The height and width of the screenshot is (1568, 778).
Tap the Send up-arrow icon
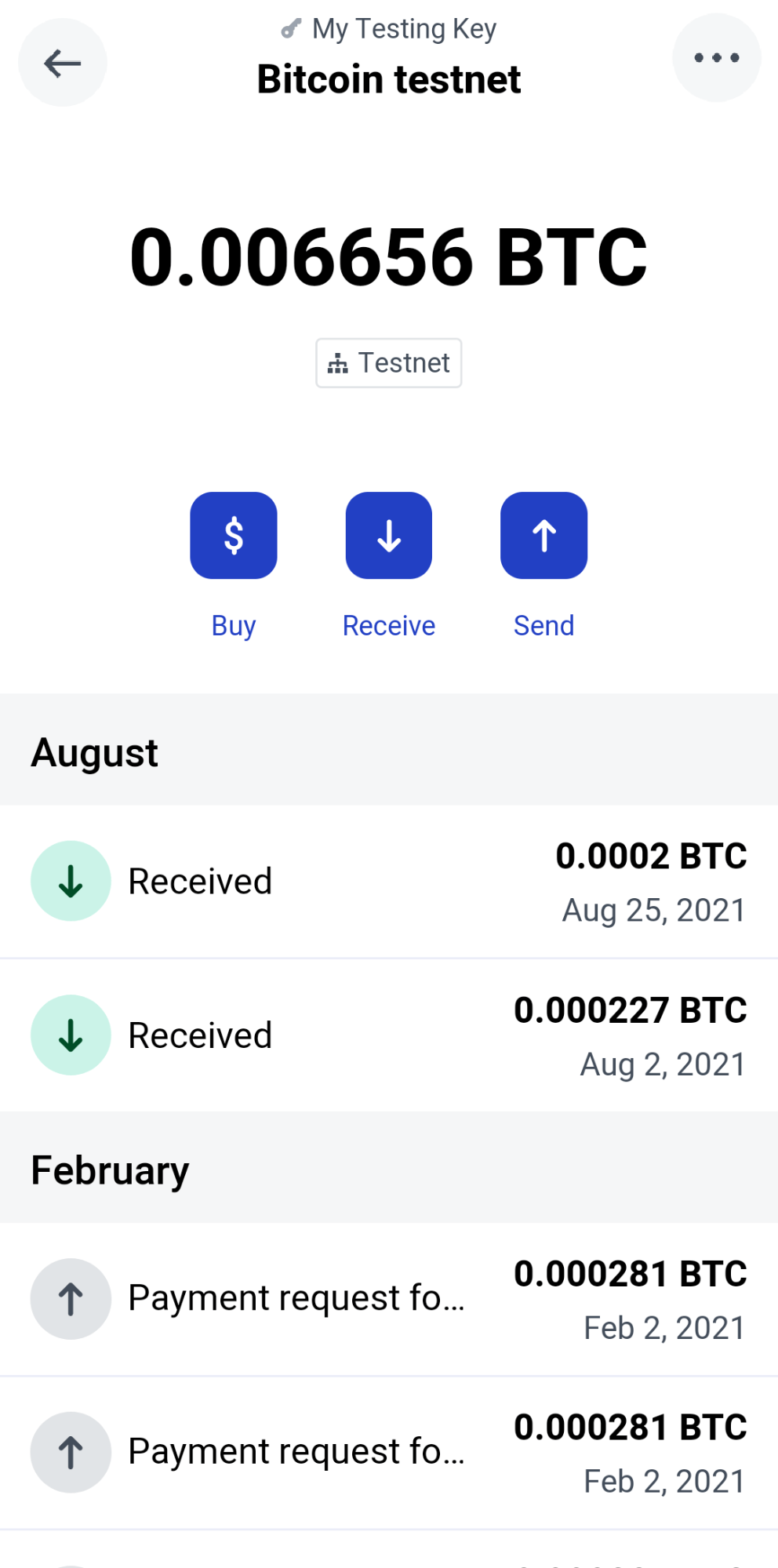(x=544, y=536)
